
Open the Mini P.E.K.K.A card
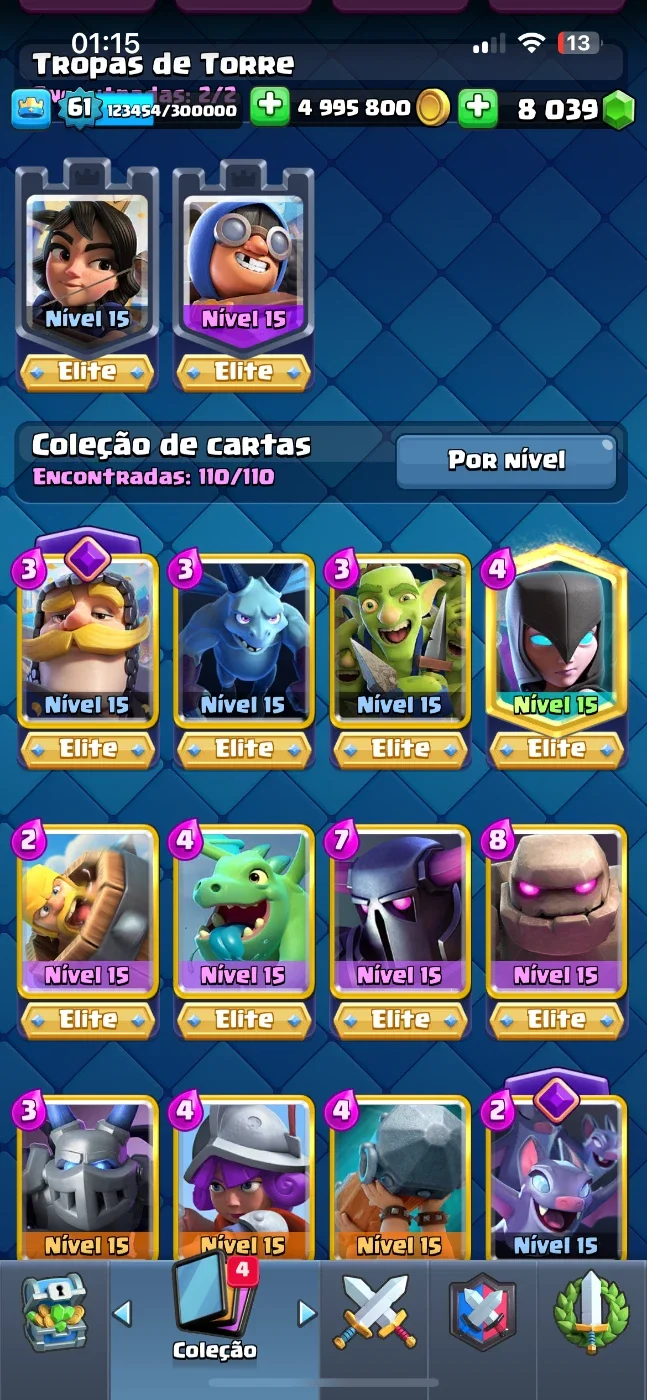(87, 1178)
